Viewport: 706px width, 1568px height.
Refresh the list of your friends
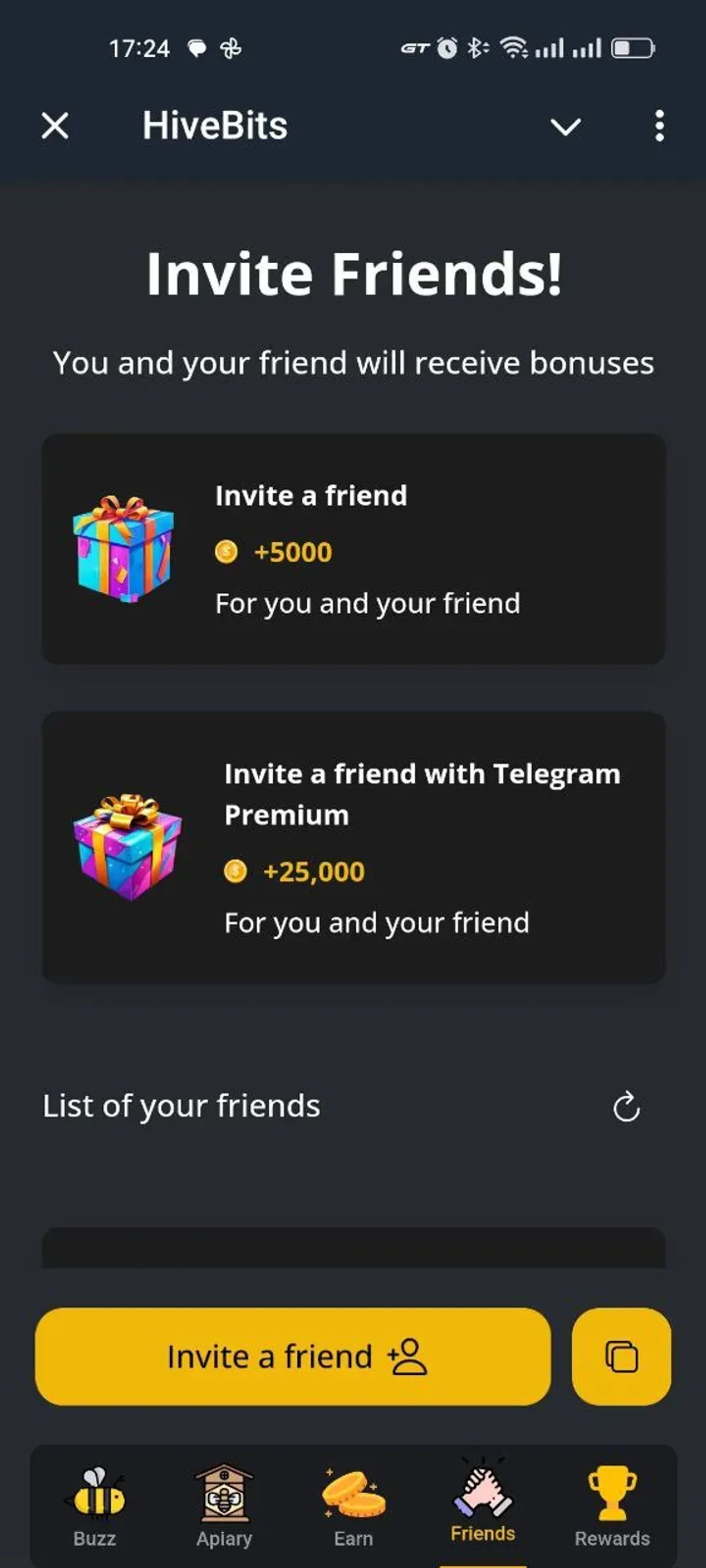click(x=626, y=1107)
